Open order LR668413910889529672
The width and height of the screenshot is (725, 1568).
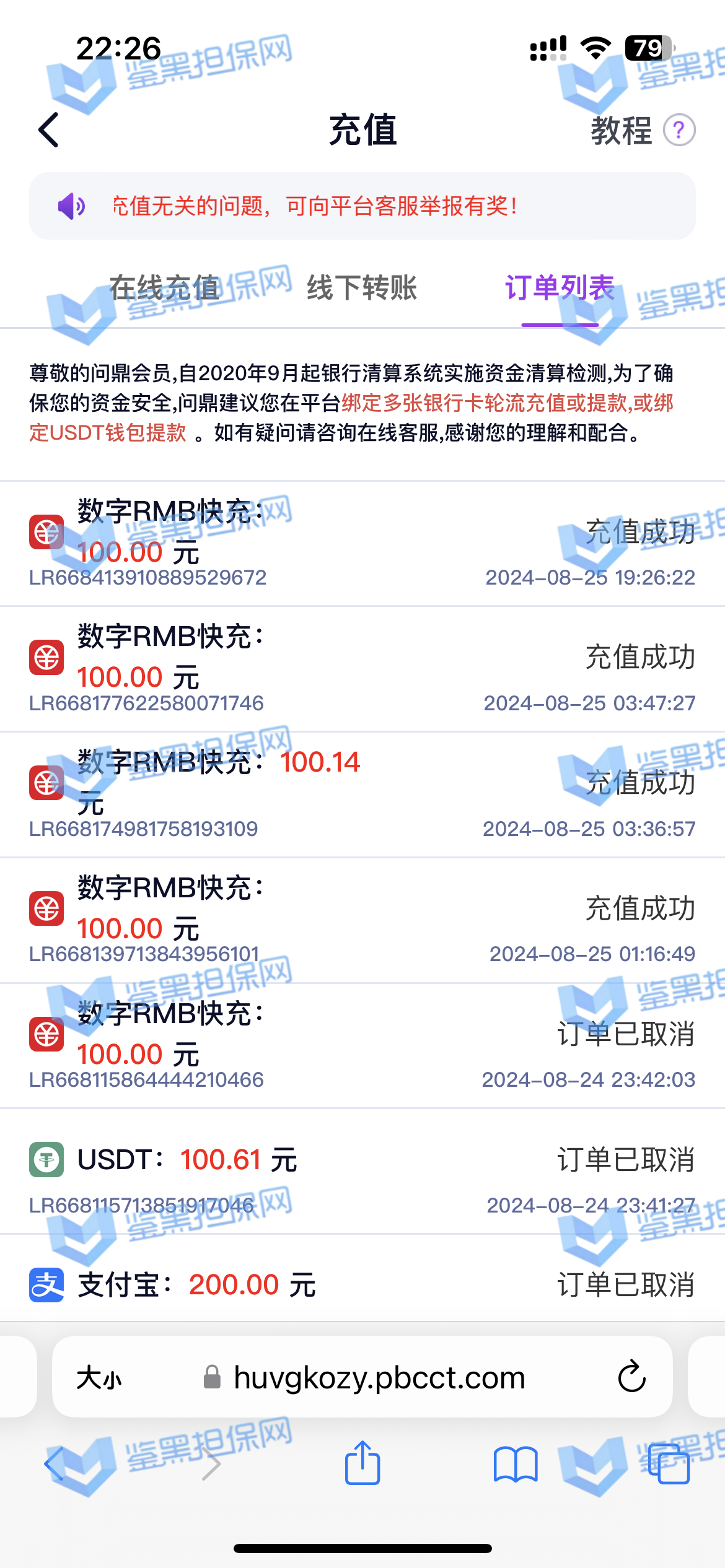point(362,544)
